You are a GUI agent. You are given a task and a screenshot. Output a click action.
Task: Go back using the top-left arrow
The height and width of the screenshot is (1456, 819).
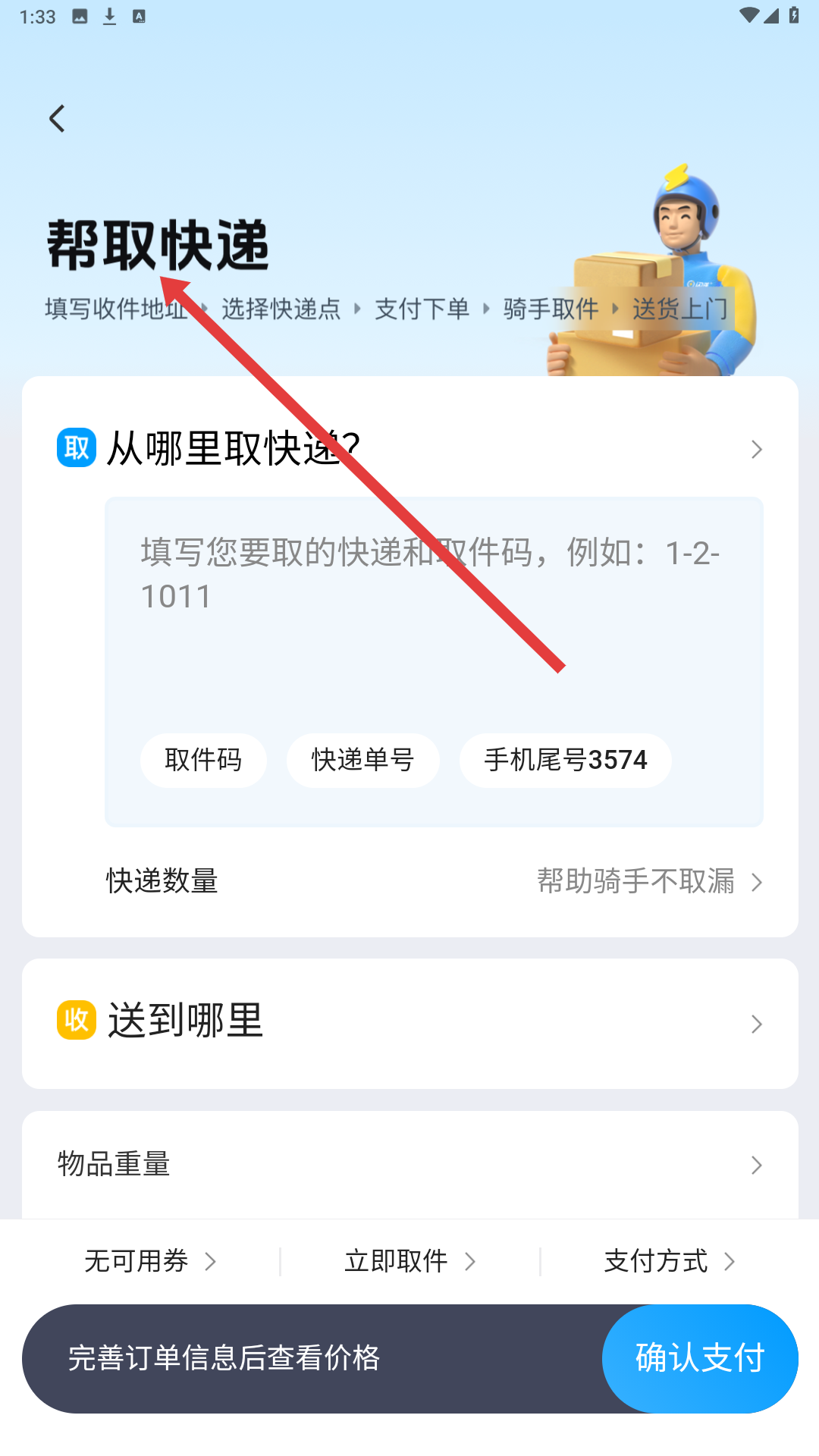[57, 118]
